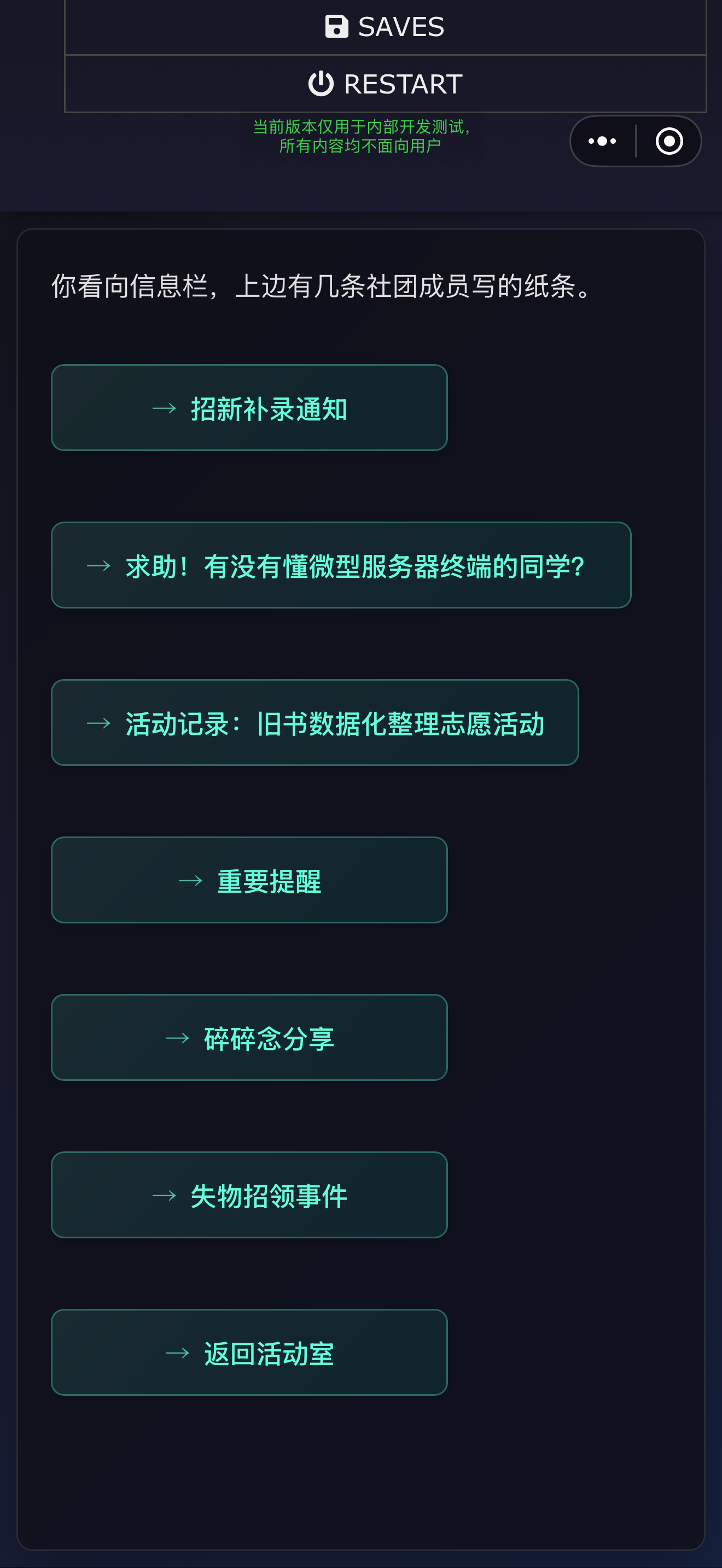Open the 碎碎念分享 note
The width and height of the screenshot is (722, 1568).
click(x=248, y=1038)
